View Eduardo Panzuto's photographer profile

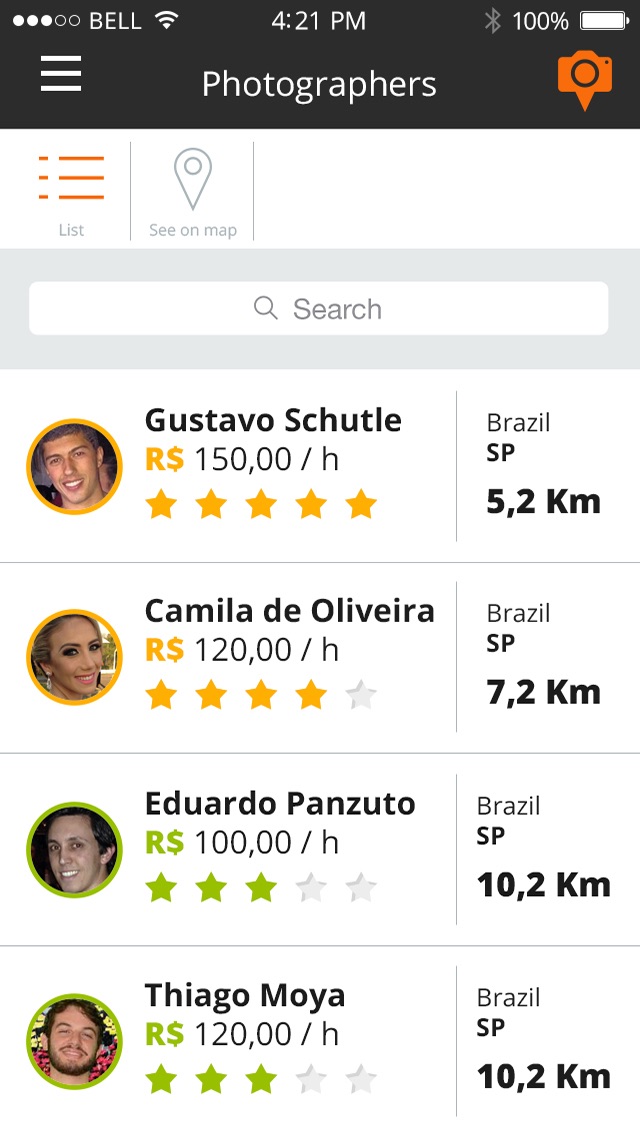(x=280, y=804)
